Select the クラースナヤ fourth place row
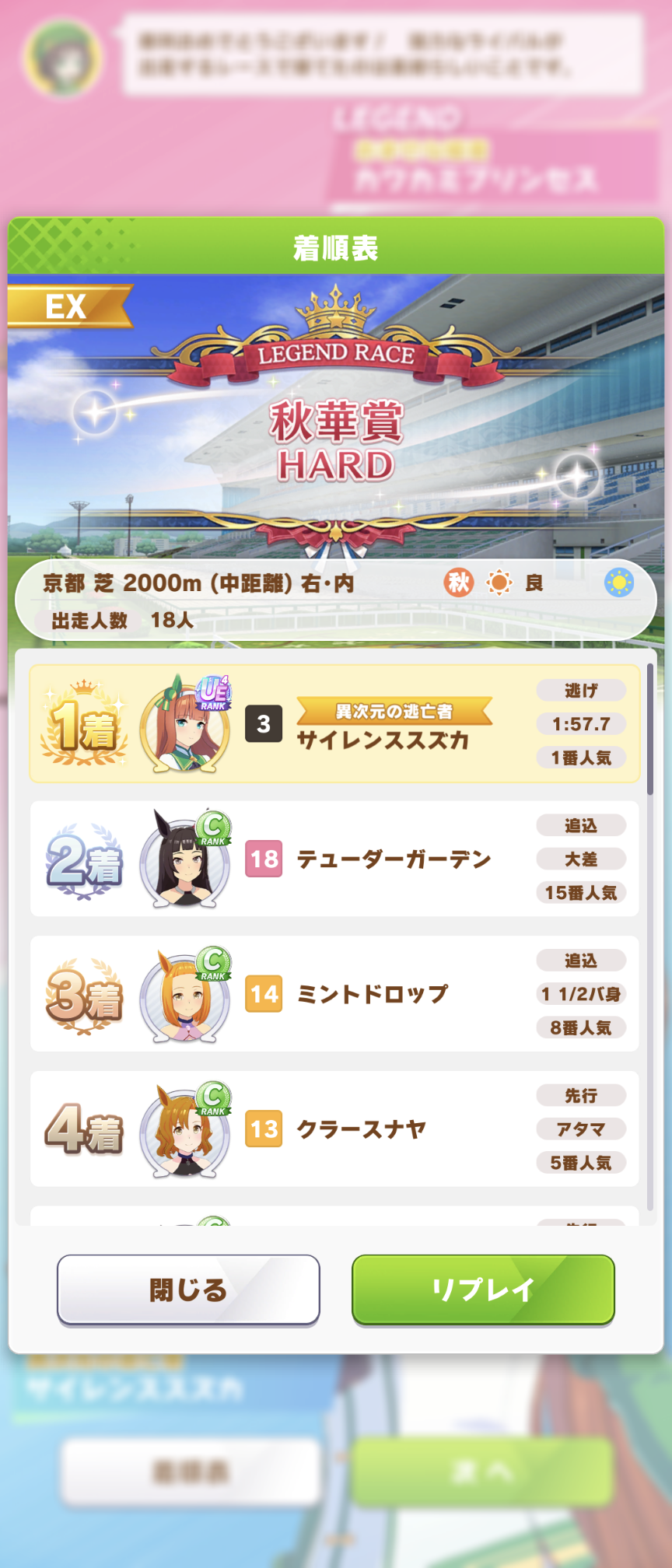 334,1129
